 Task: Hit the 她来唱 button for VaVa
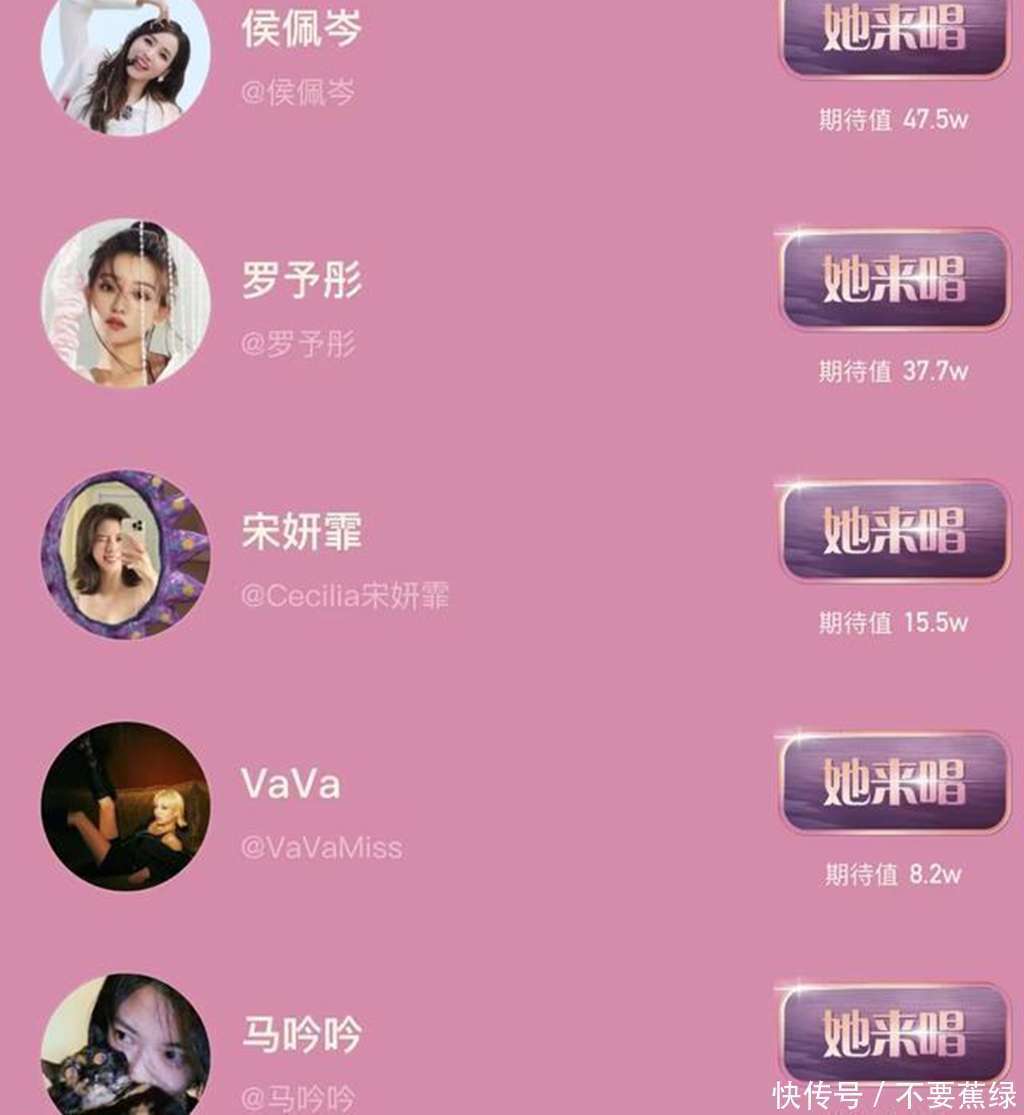click(x=894, y=782)
